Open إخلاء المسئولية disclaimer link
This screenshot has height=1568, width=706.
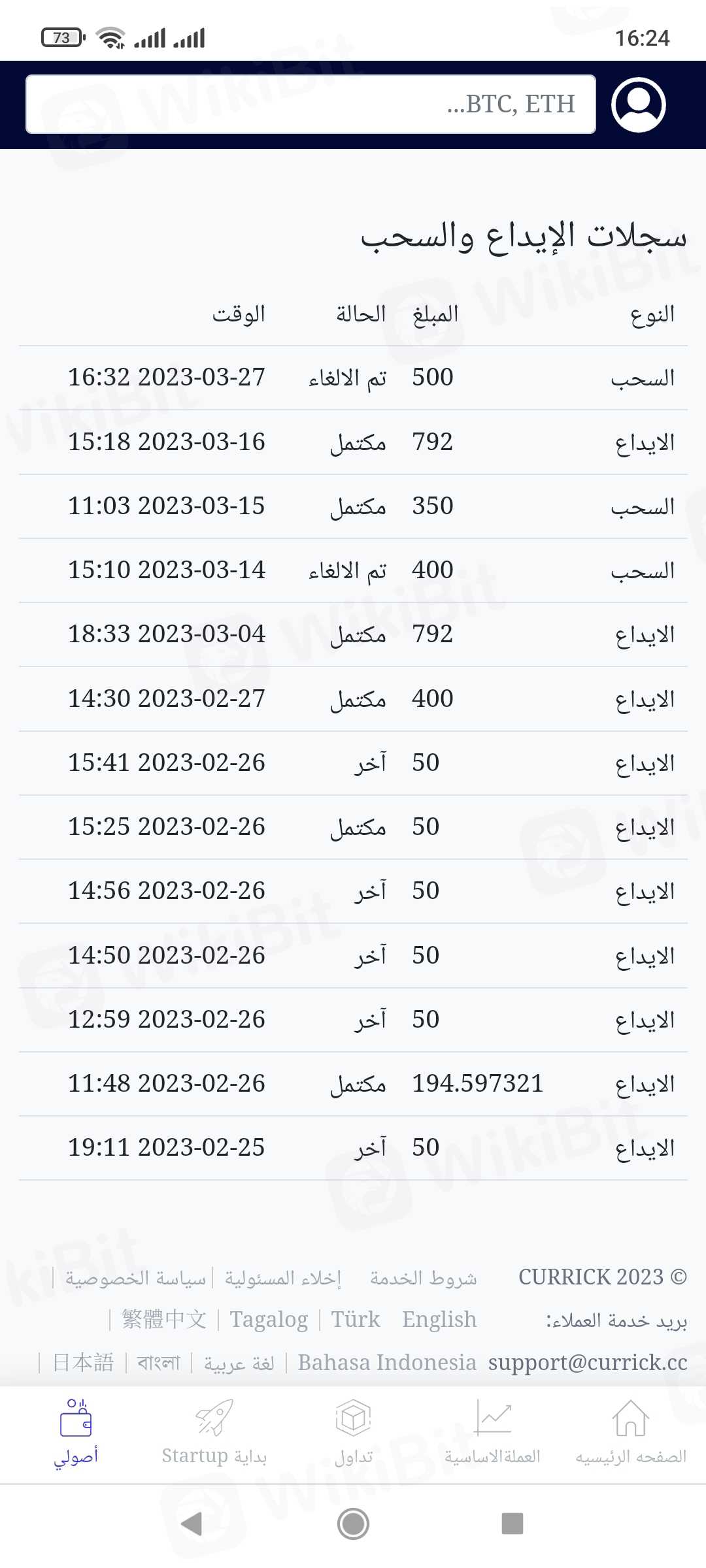click(x=283, y=1278)
